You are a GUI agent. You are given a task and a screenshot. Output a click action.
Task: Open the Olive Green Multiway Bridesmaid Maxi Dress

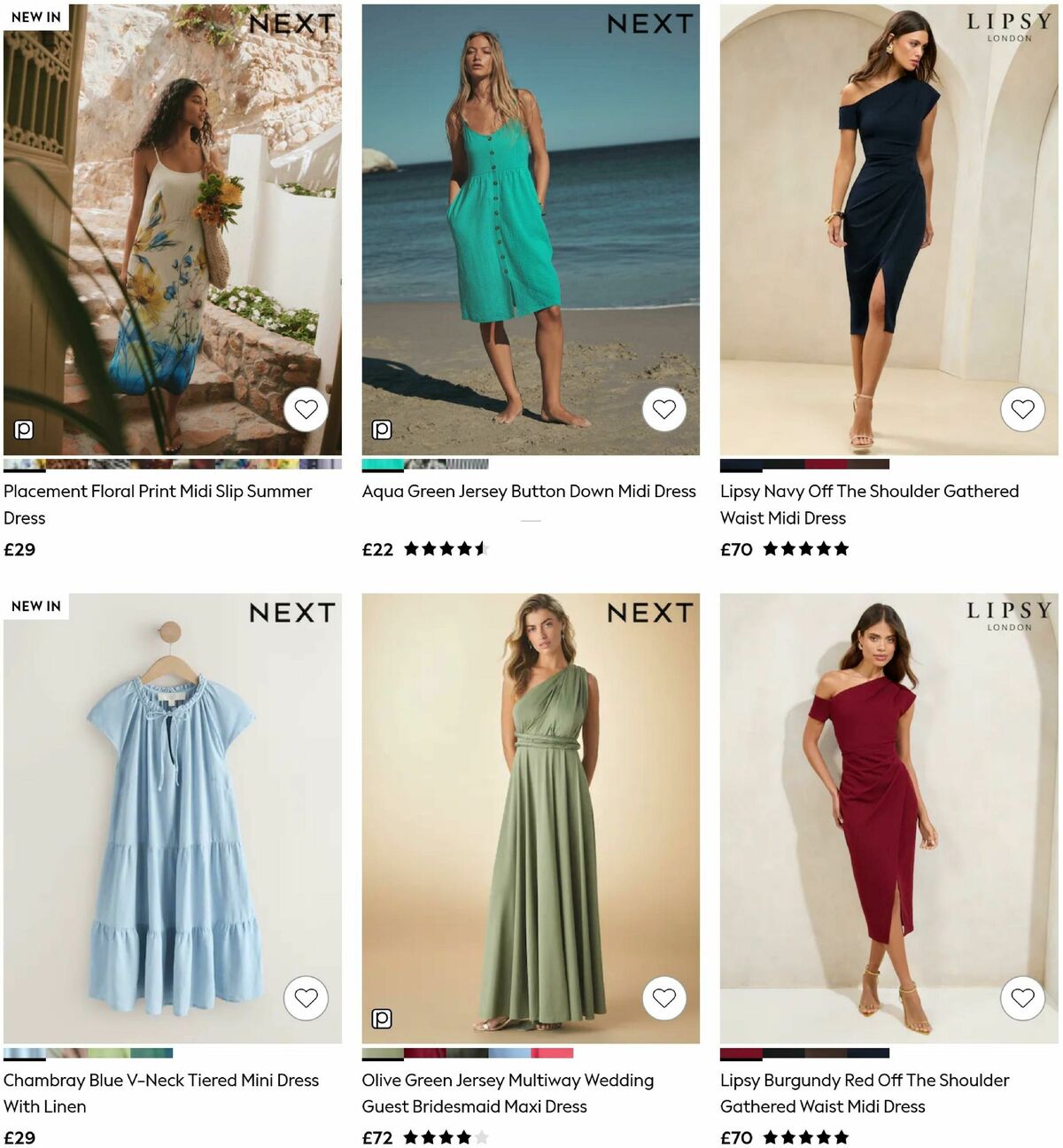click(x=507, y=1093)
